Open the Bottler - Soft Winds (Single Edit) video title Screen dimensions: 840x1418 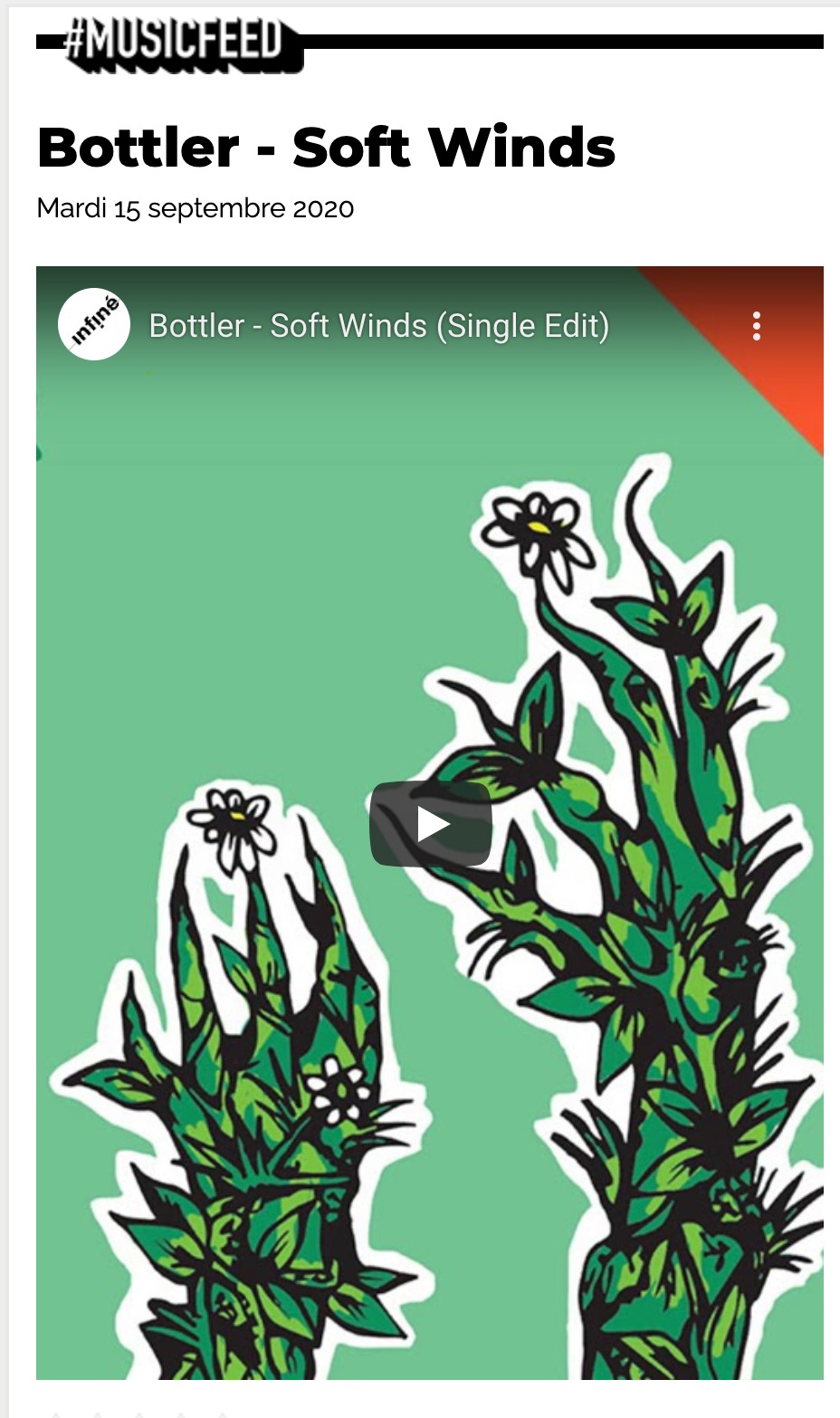[379, 326]
